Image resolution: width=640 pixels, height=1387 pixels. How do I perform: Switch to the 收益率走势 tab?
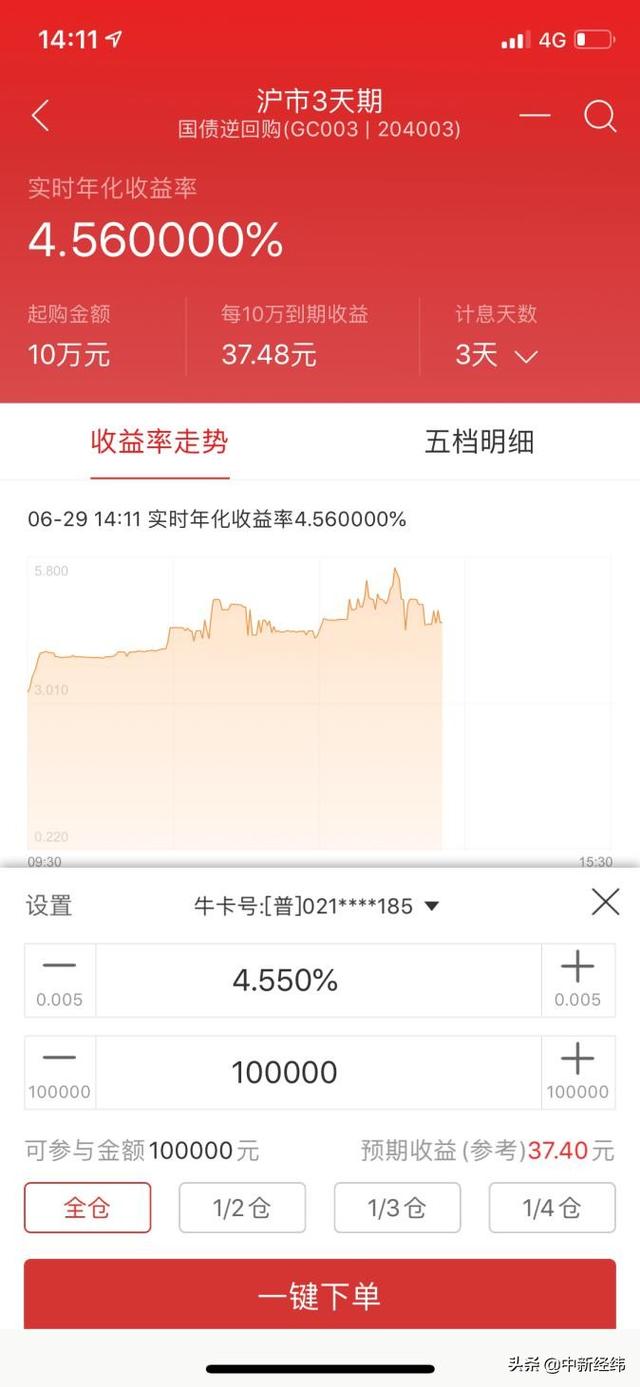[x=160, y=441]
